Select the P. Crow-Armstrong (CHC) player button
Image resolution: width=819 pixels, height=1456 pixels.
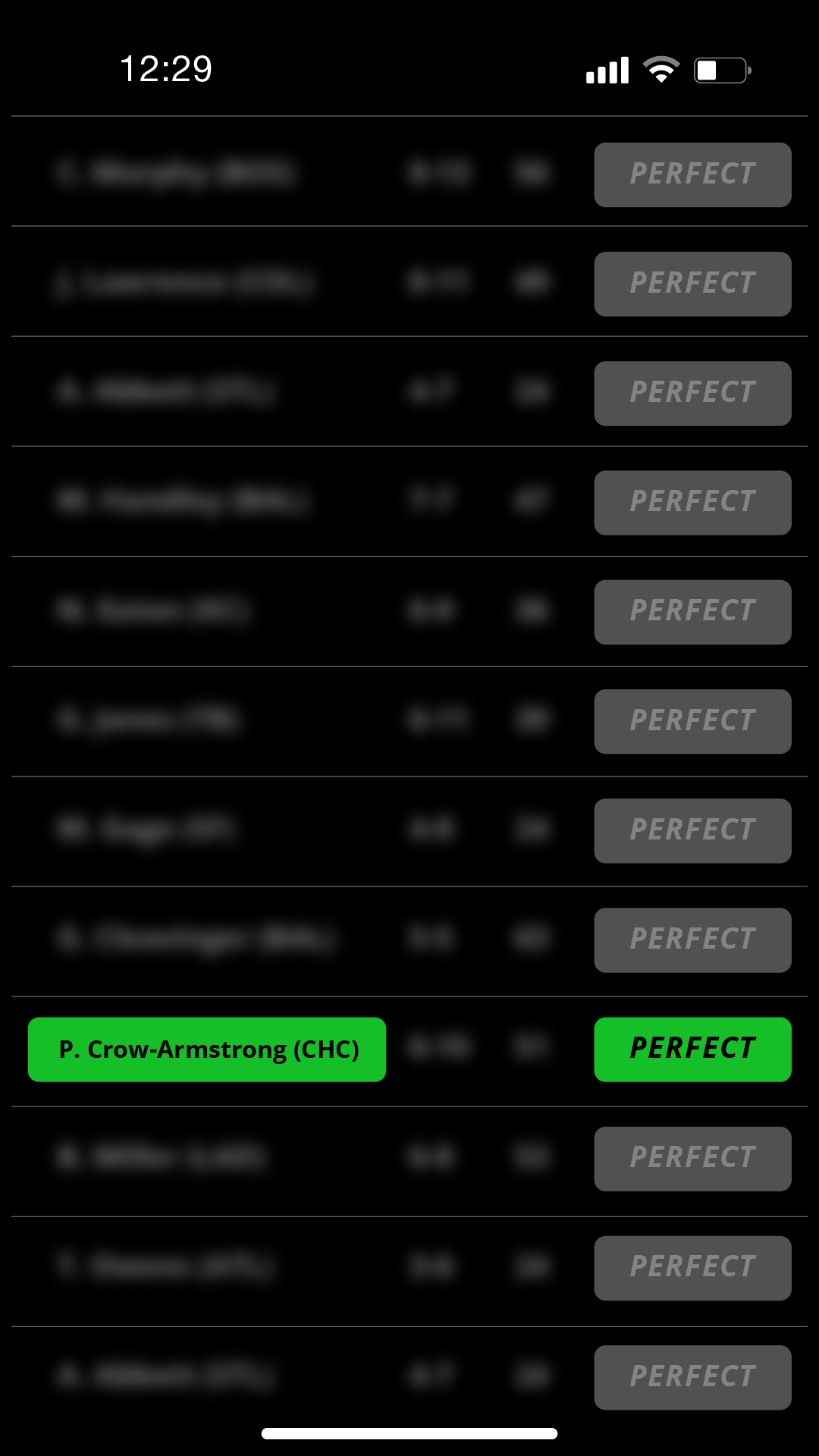tap(207, 1050)
